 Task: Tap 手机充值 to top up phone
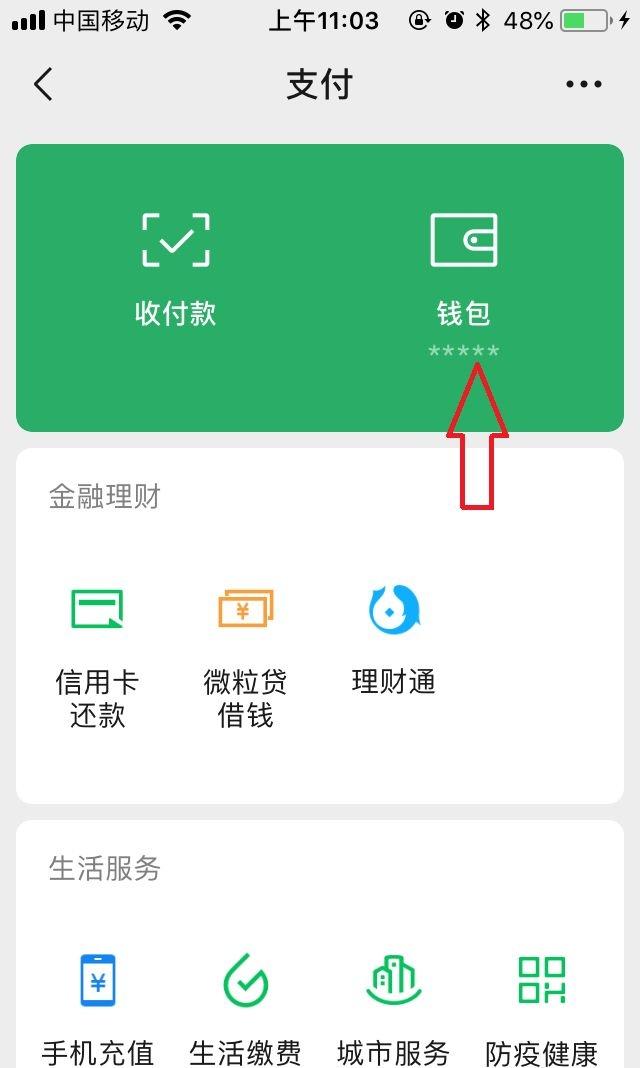[98, 1005]
